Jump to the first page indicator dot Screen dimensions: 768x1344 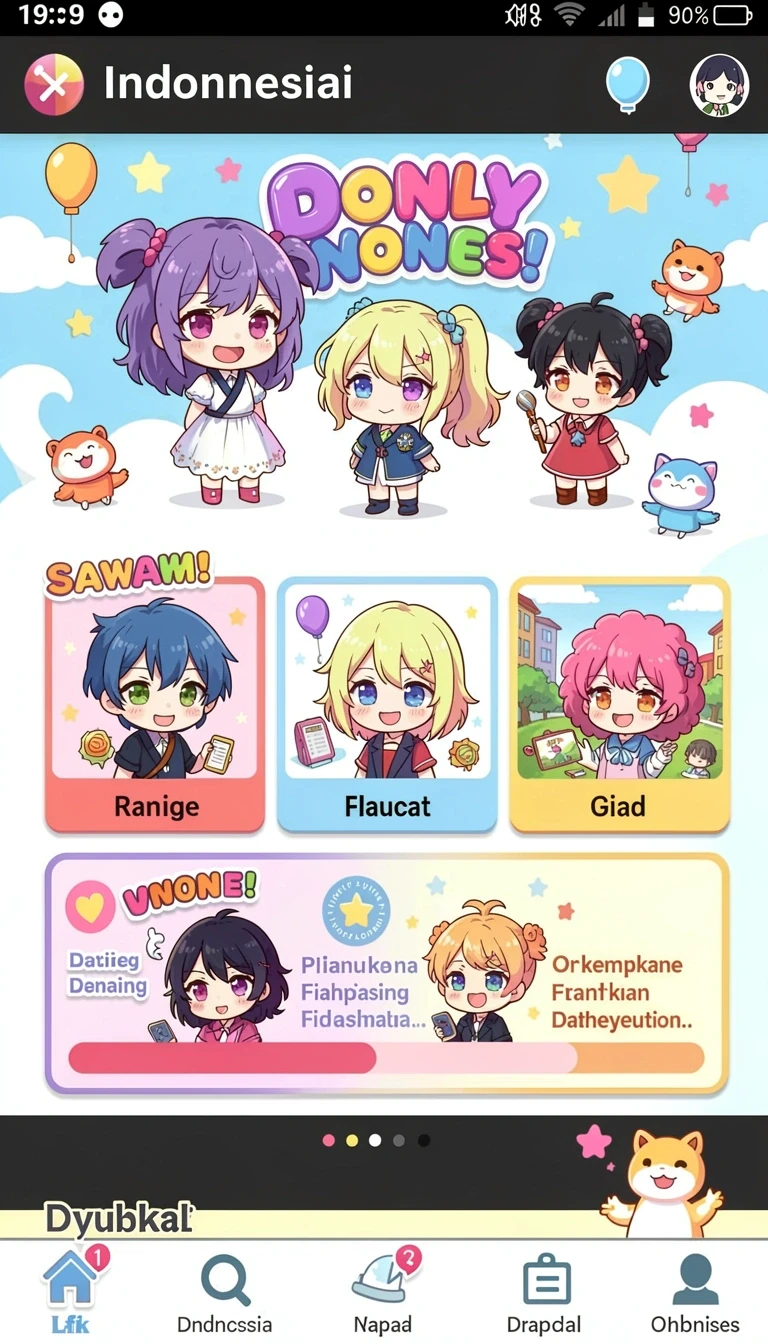coord(328,1140)
